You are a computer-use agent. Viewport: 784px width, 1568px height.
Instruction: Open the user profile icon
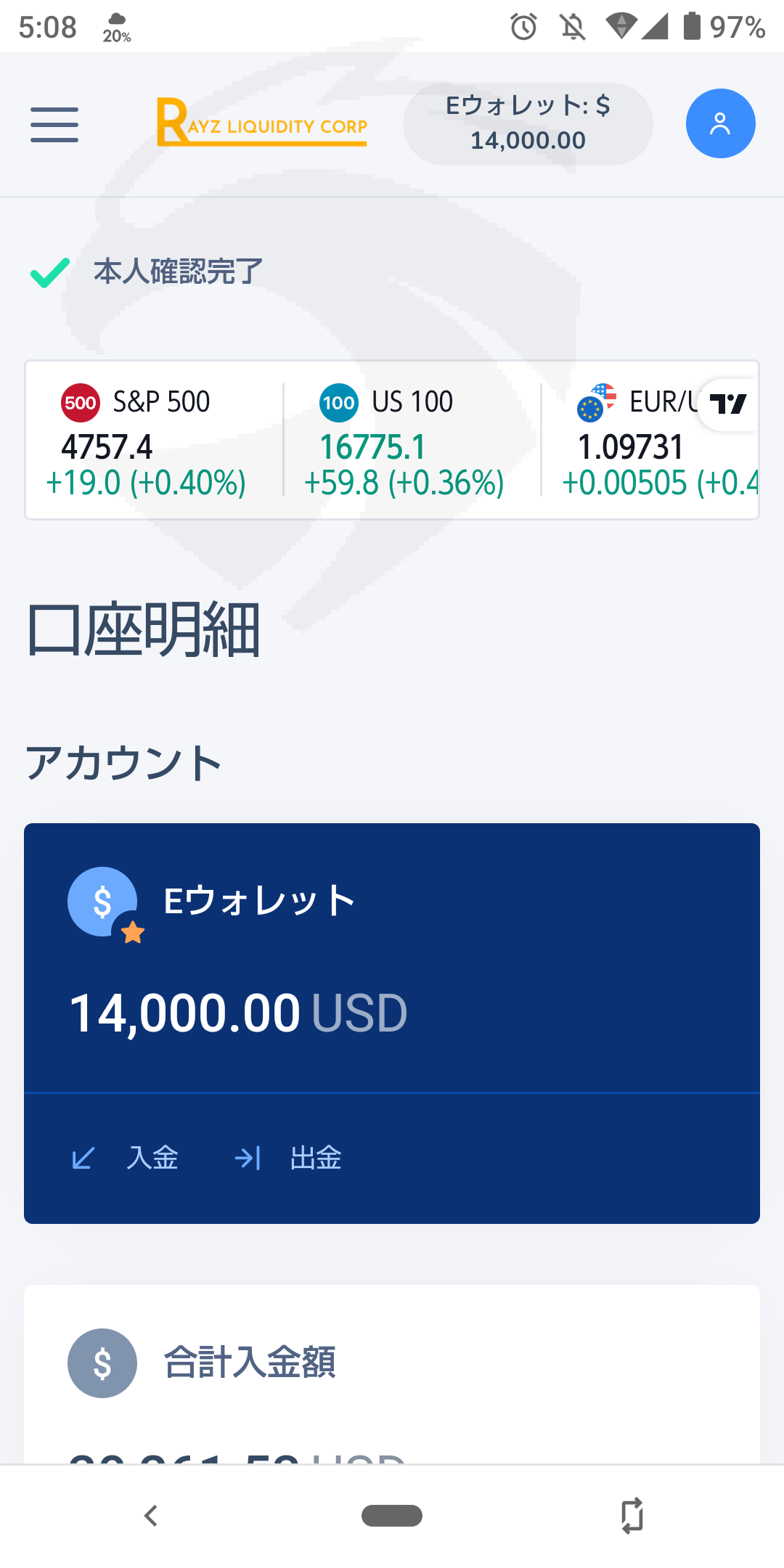tap(720, 123)
